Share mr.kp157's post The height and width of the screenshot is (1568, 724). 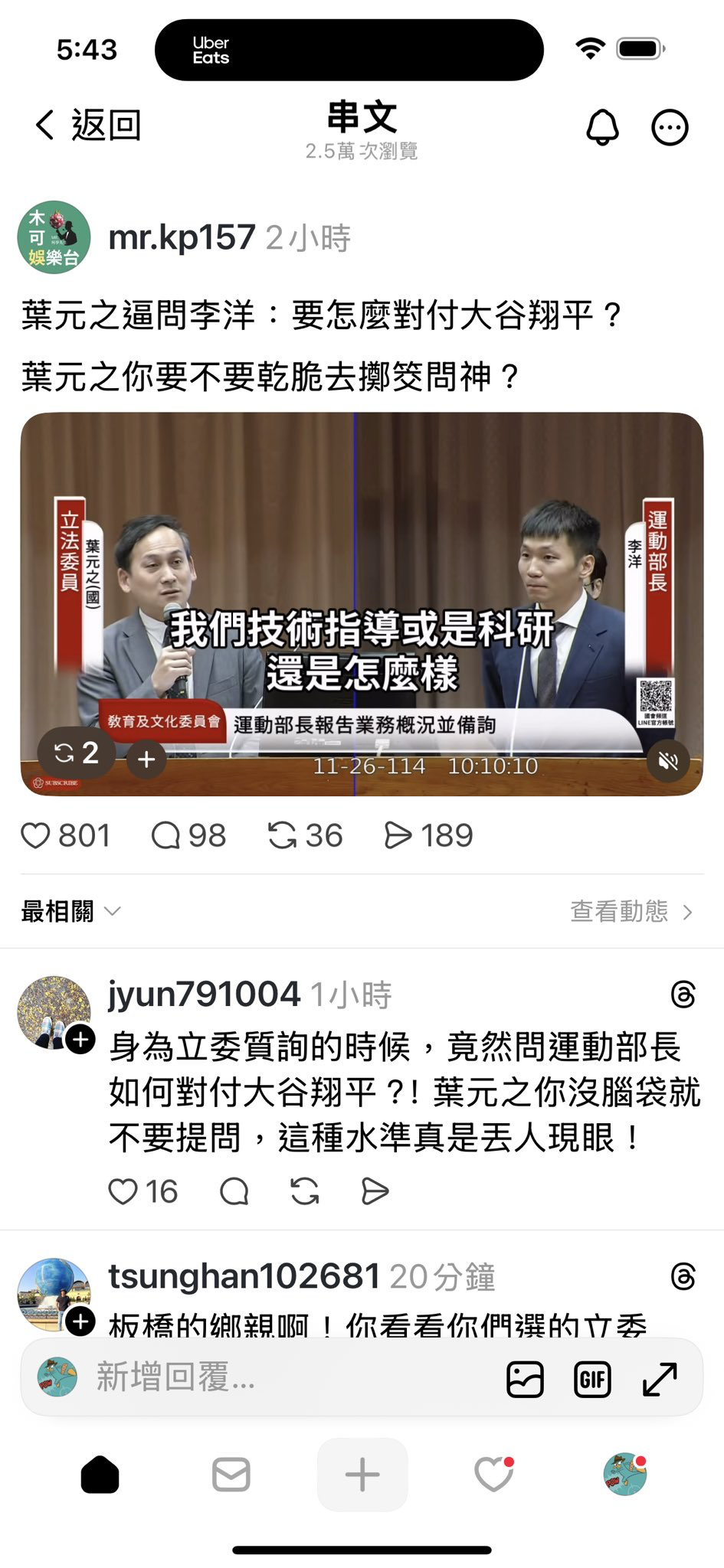point(428,835)
